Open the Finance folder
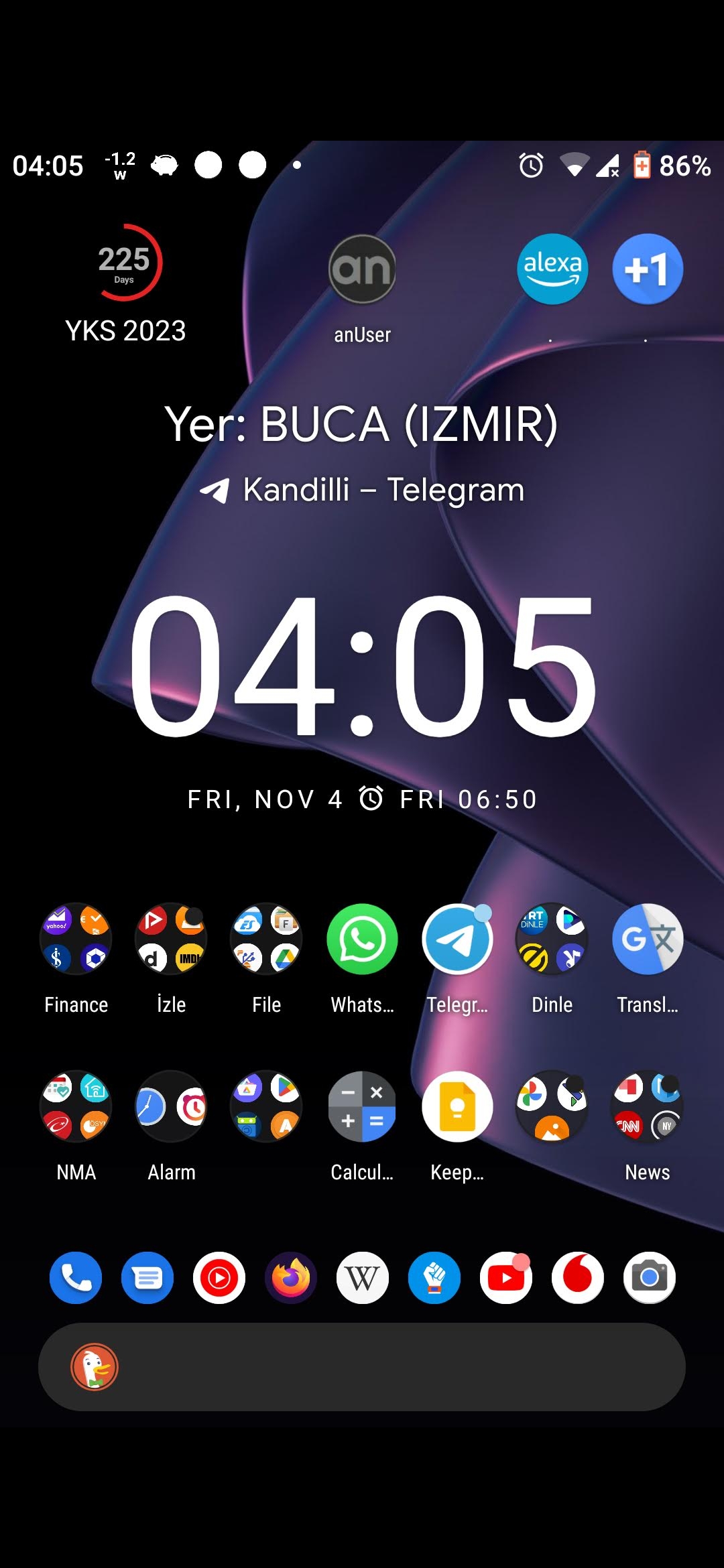 76,939
